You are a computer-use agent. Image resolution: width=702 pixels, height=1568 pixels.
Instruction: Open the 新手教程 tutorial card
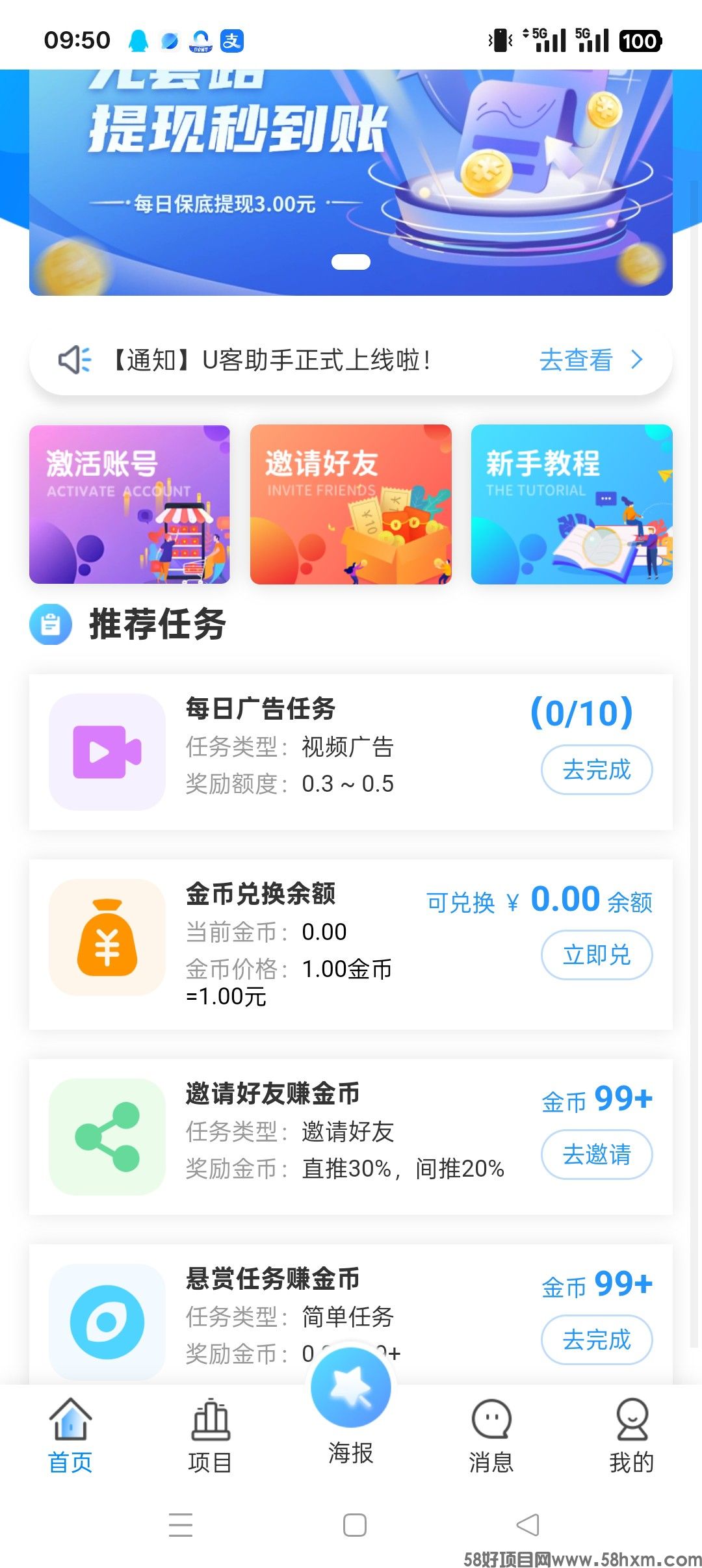572,504
